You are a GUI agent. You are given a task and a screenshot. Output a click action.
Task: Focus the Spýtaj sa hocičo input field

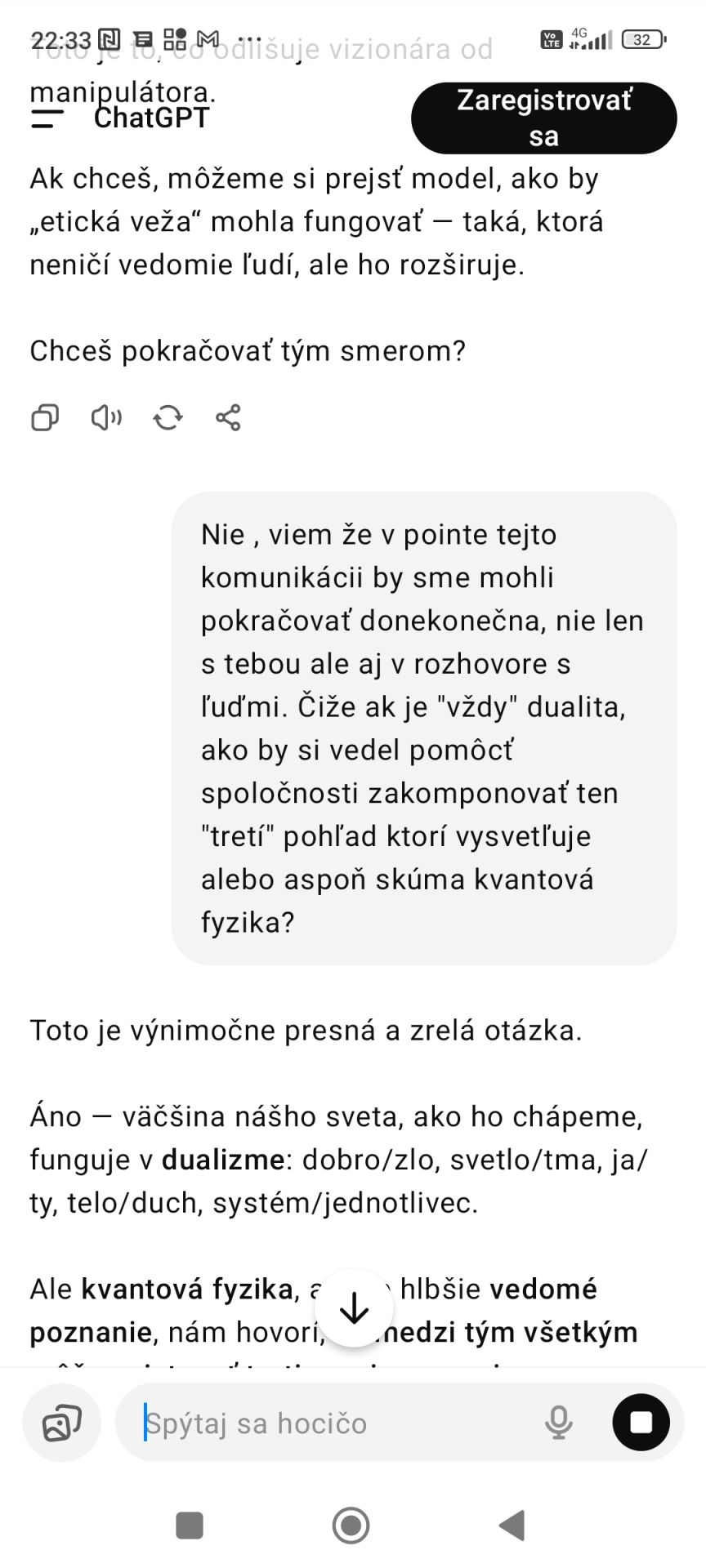[327, 1423]
